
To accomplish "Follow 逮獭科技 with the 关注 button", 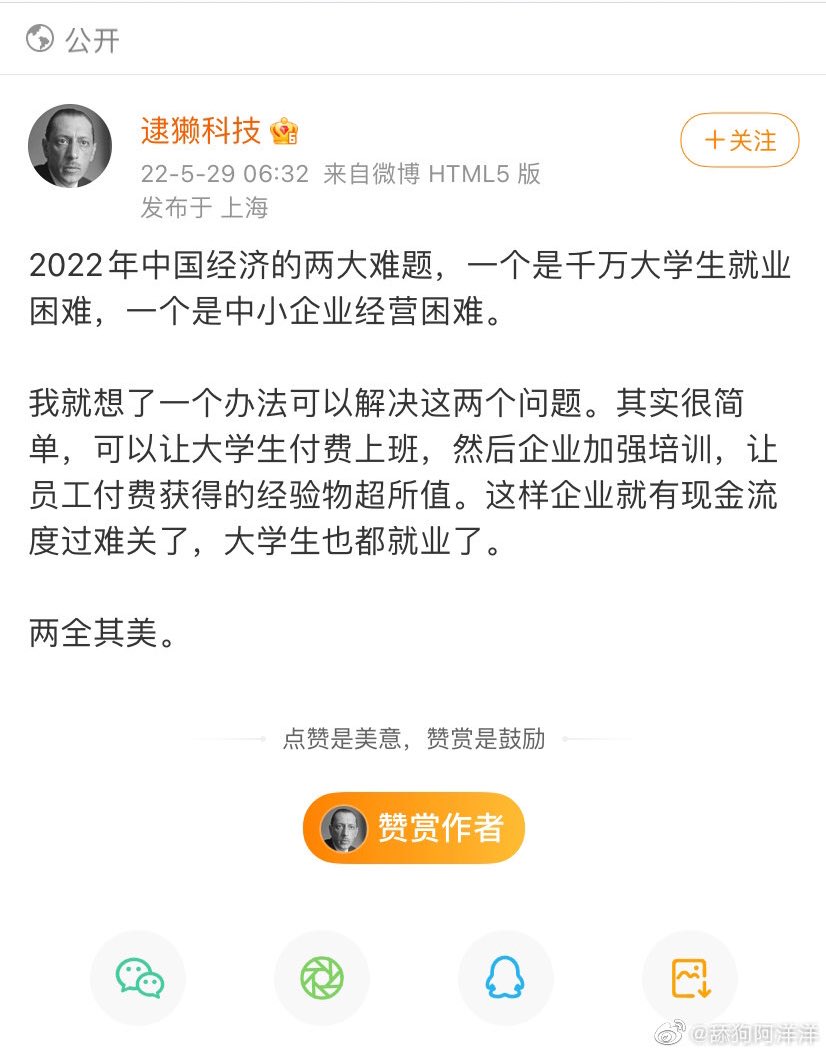I will pyautogui.click(x=739, y=140).
